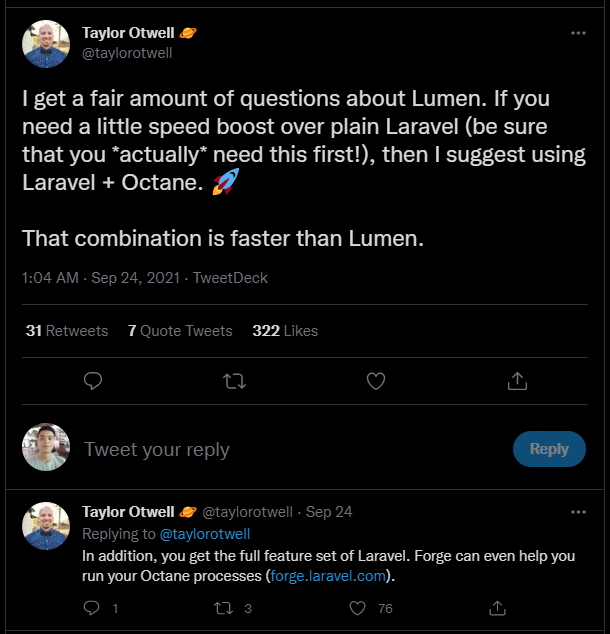Screen dimensions: 610x634
Task: Open overflow menu on the reply tweet
Action: [578, 511]
